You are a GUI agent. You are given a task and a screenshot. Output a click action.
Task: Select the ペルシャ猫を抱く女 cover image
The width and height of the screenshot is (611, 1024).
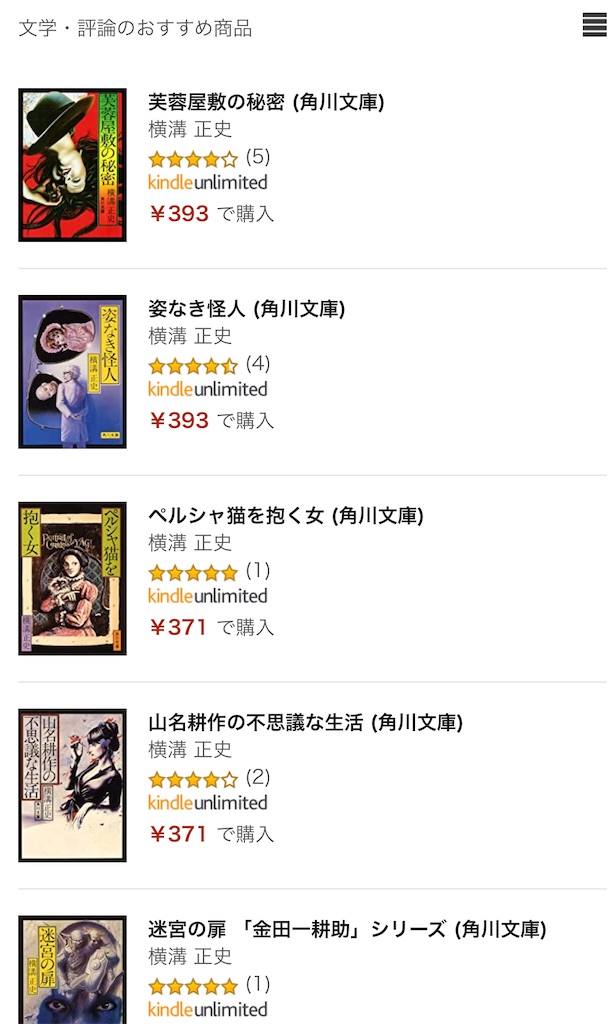[72, 579]
